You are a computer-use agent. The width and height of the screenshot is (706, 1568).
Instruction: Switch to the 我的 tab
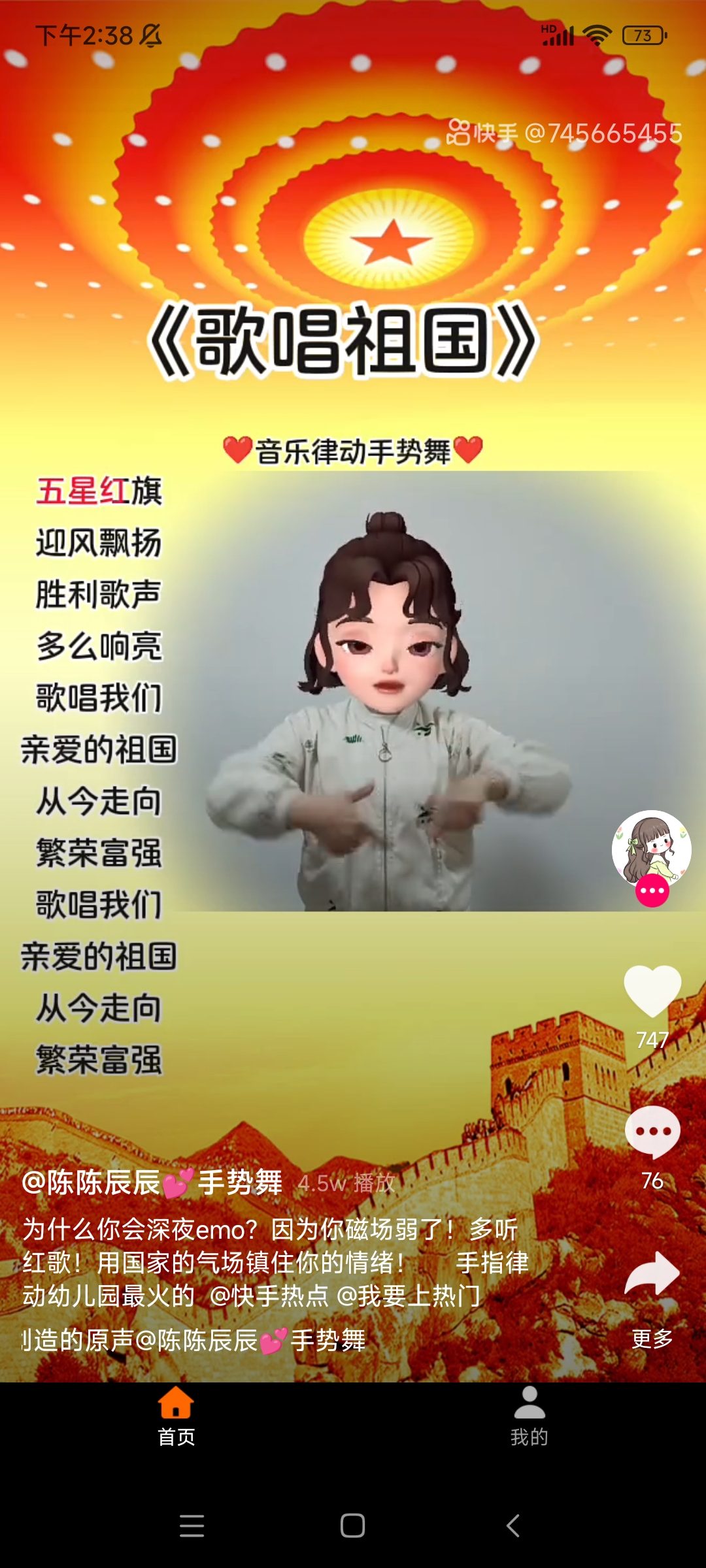coord(529,1416)
